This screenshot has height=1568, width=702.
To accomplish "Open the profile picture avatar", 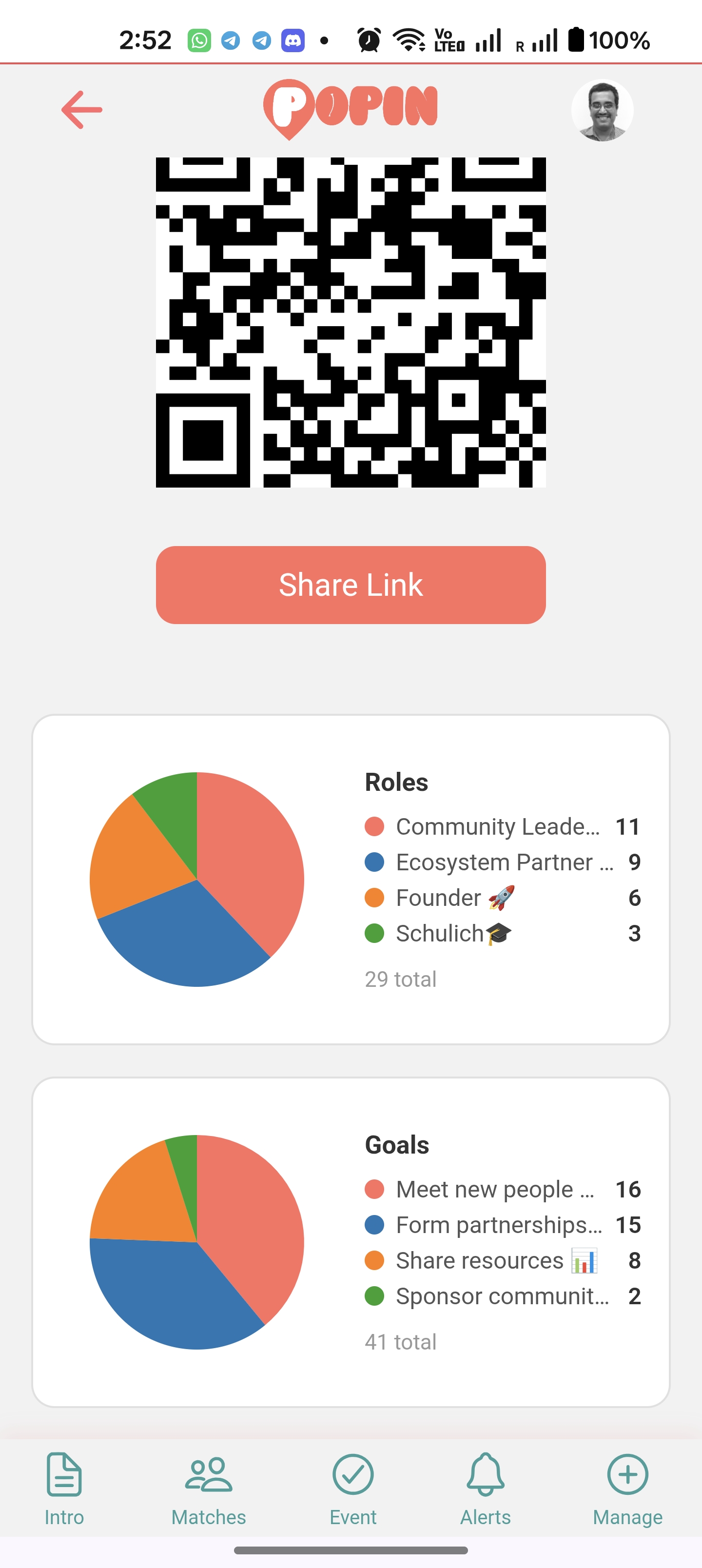I will tap(602, 110).
